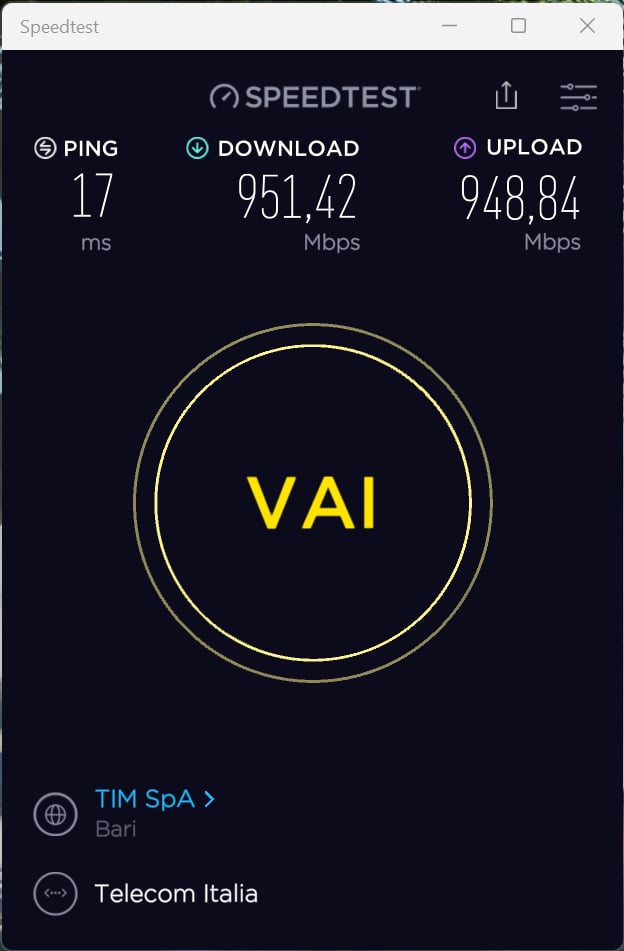Share the speed test results
Screen dimensions: 624x951
pos(506,96)
